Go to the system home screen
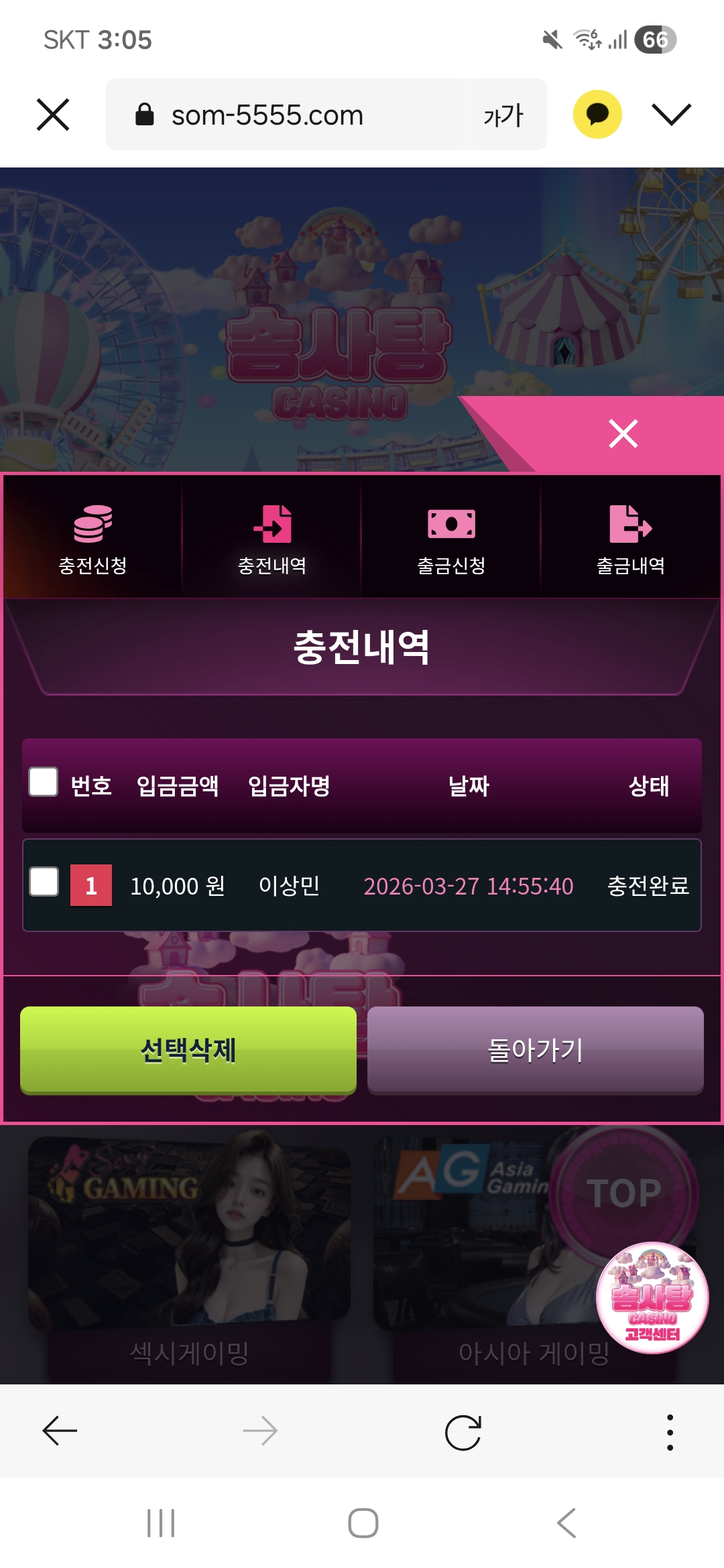 click(363, 1523)
